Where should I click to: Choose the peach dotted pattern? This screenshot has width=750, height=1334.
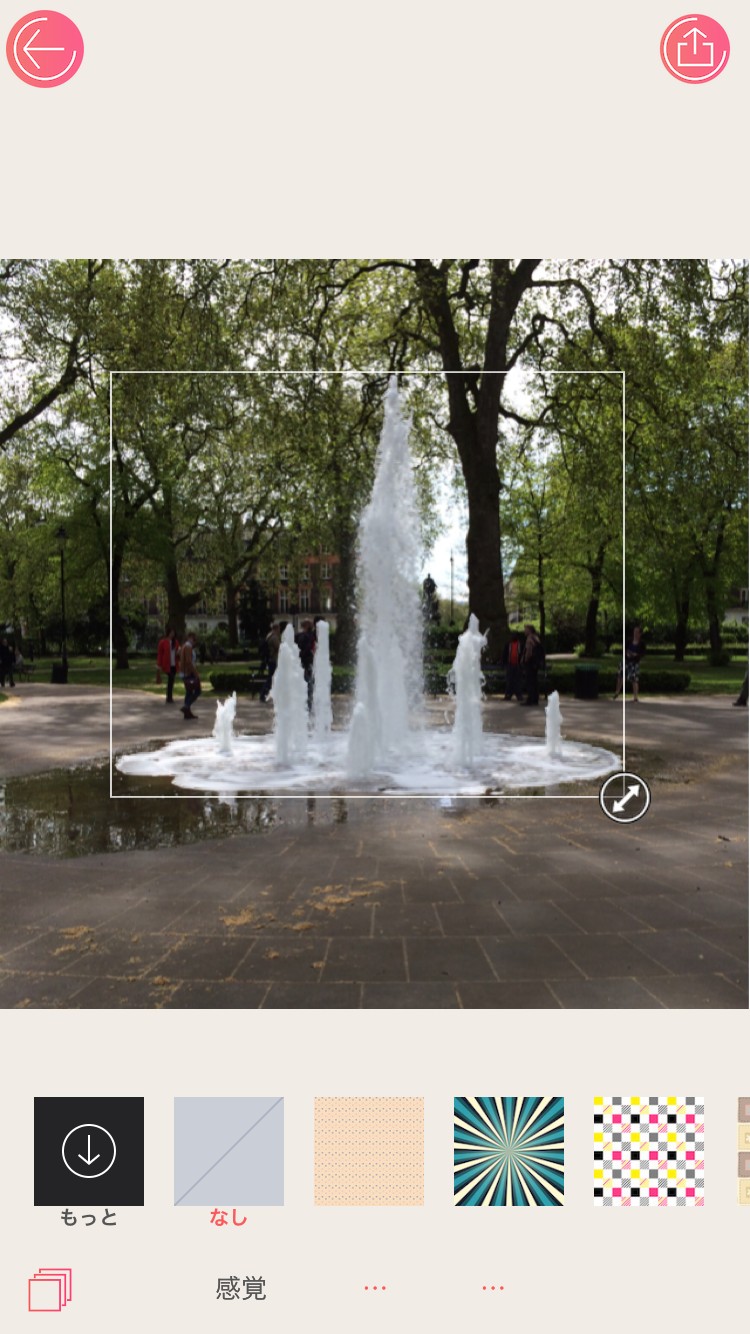pyautogui.click(x=369, y=1151)
